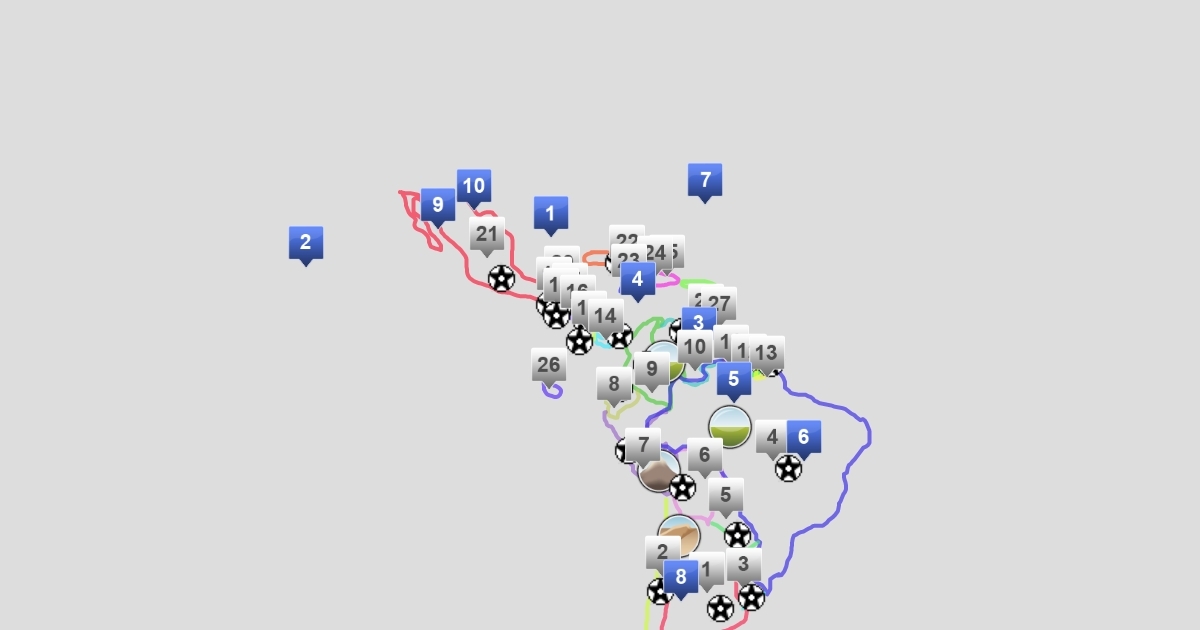Viewport: 1200px width, 630px height.
Task: Tap blue marker number 5
Action: 733,379
